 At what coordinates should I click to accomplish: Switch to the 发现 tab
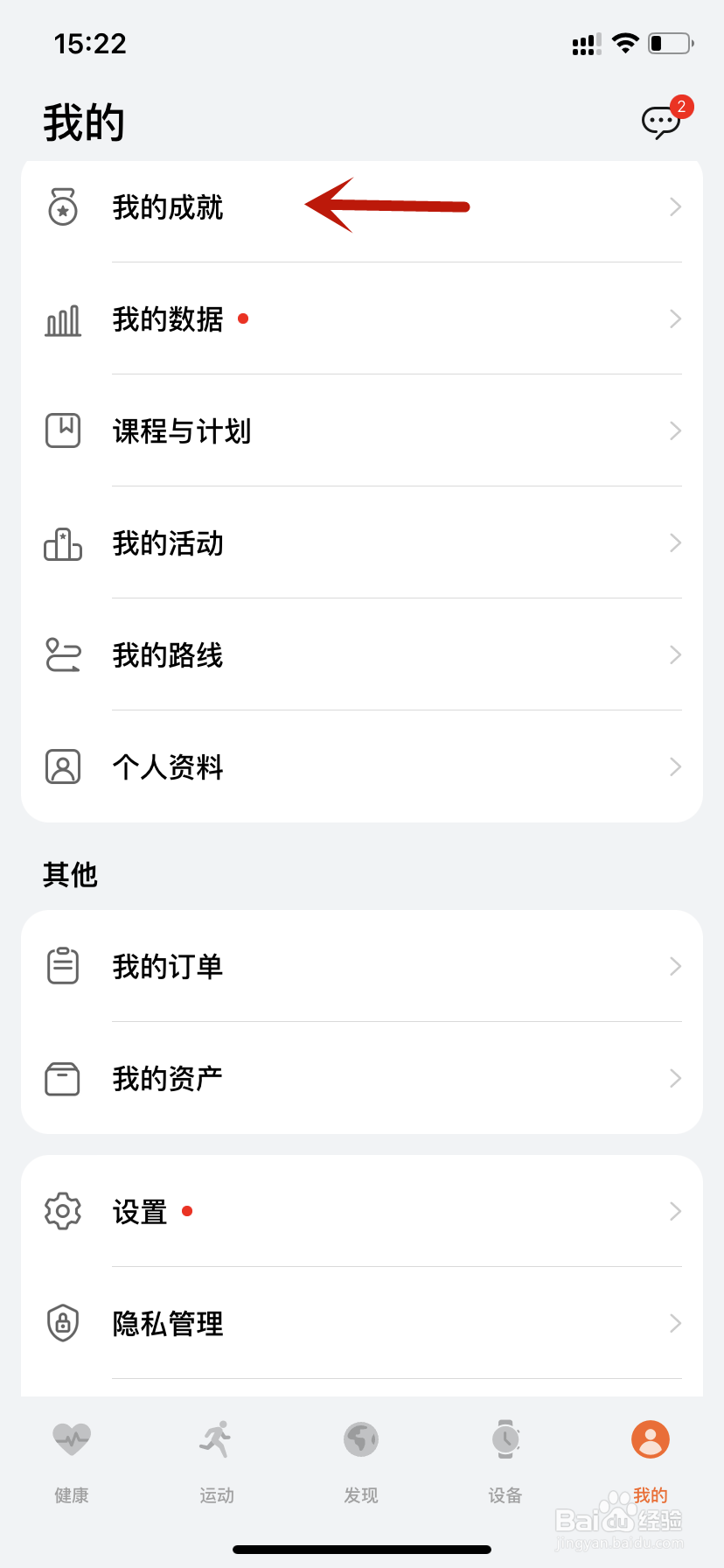[x=361, y=1461]
